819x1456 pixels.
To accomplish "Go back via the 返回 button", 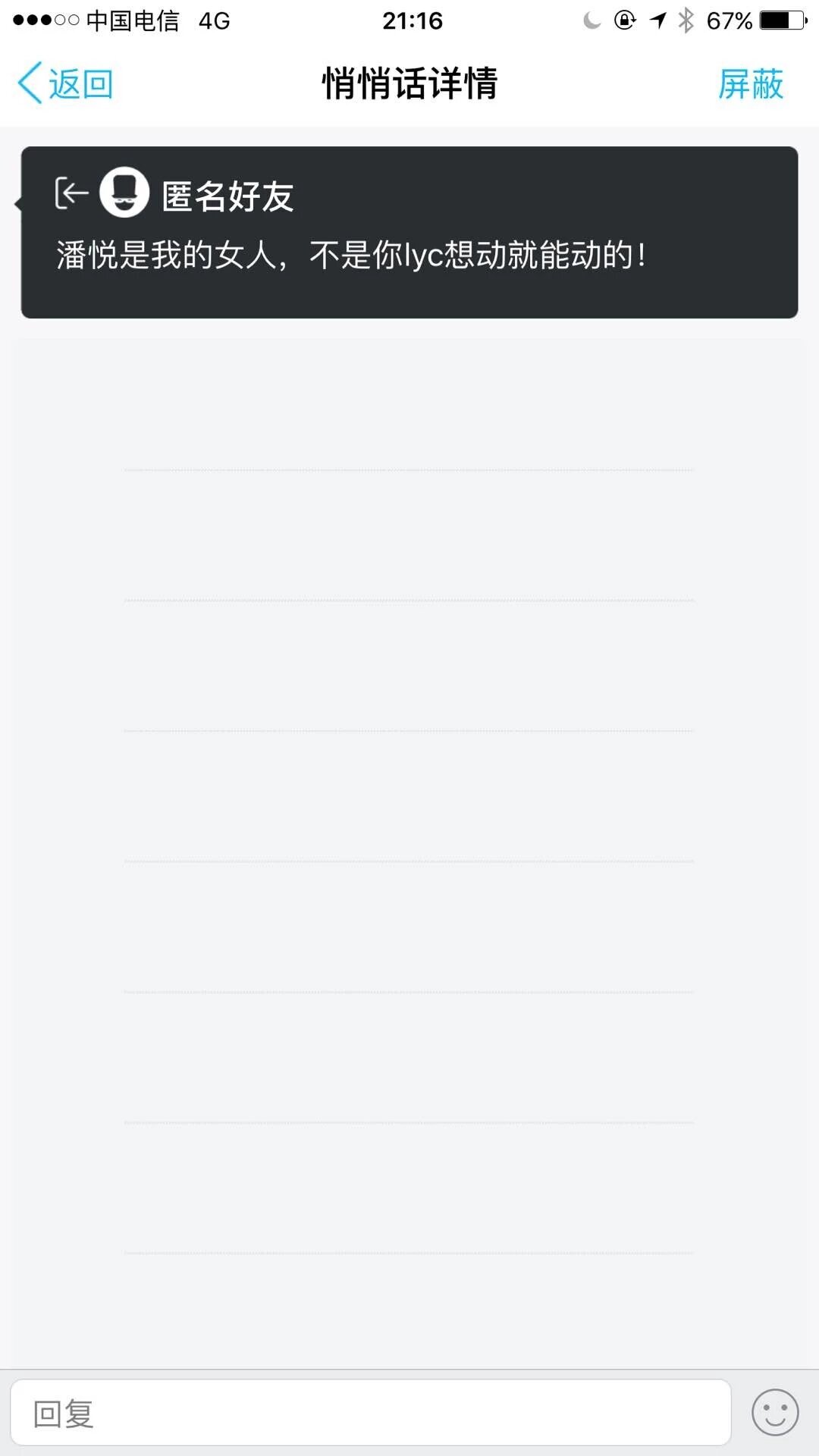I will (x=66, y=83).
